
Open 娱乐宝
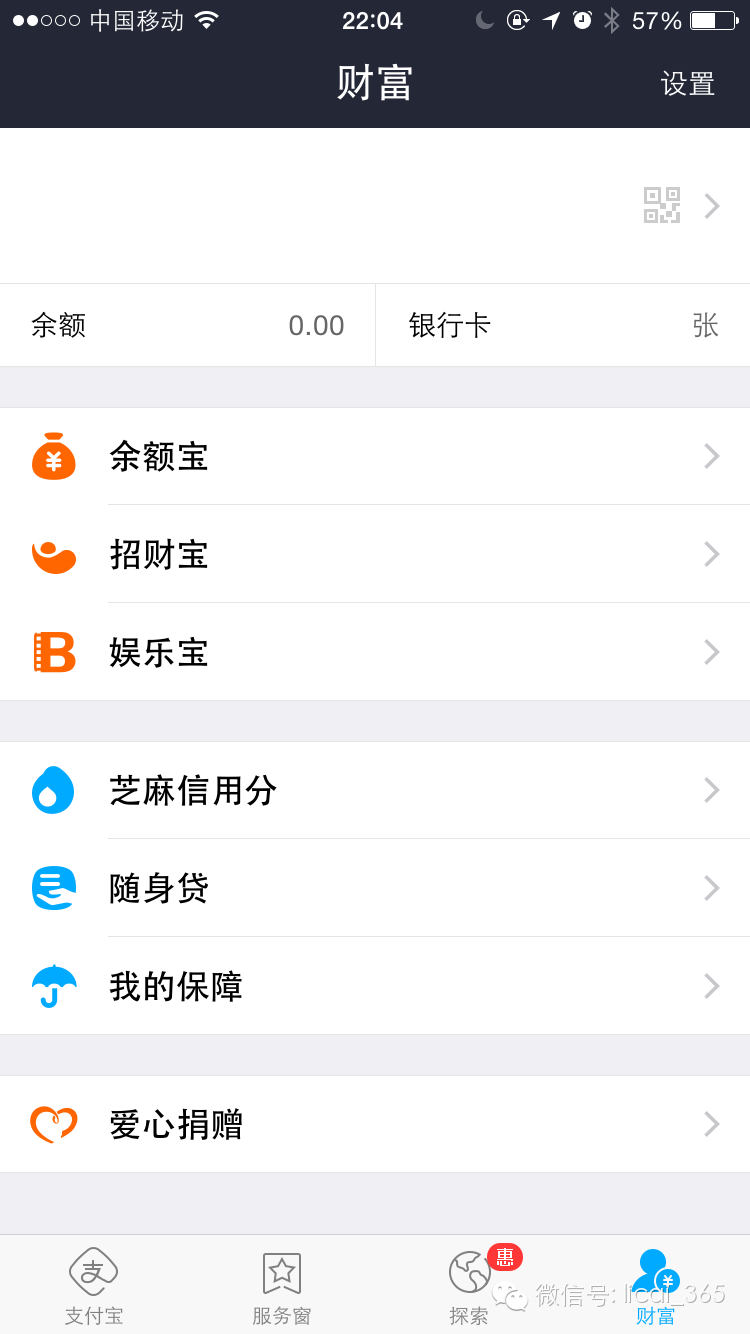point(375,652)
